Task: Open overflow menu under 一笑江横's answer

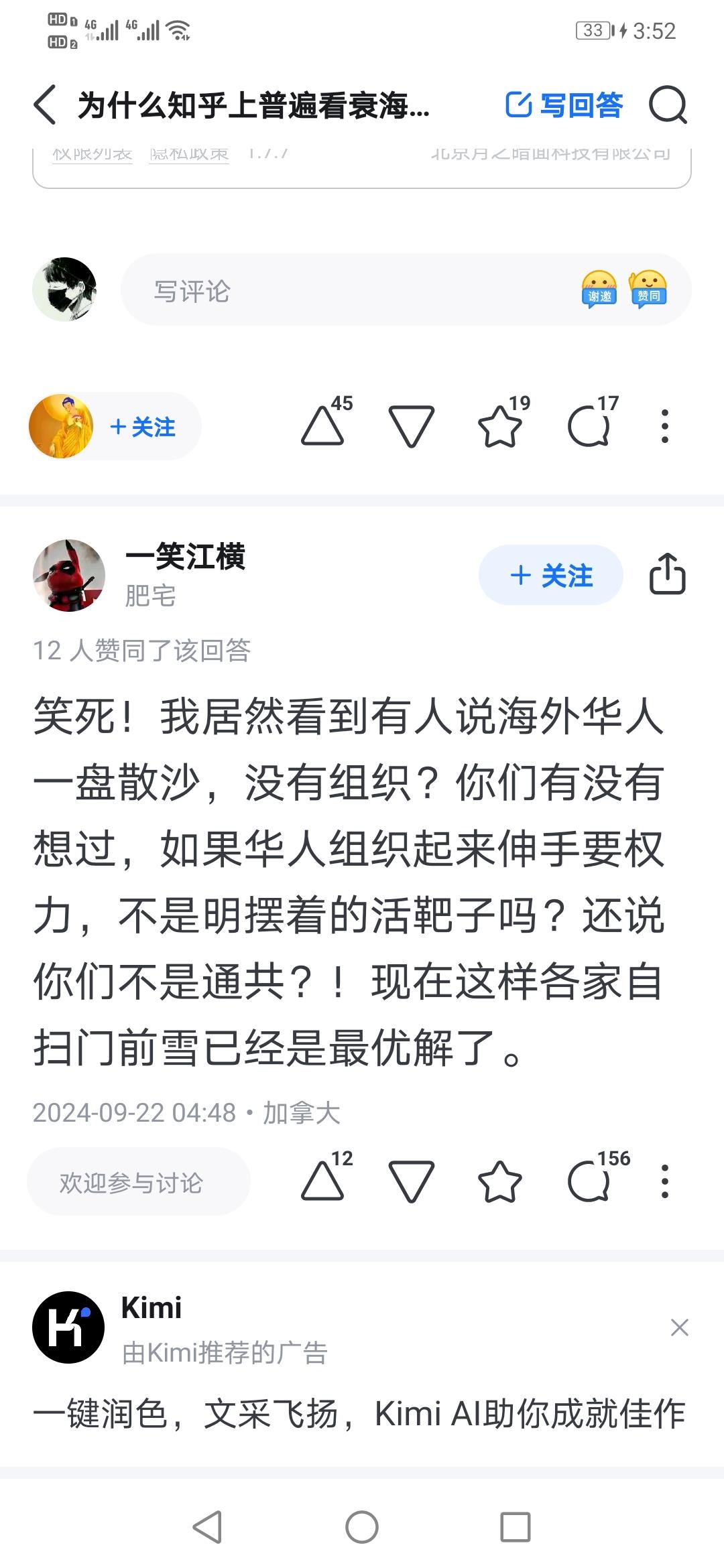Action: (x=664, y=1181)
